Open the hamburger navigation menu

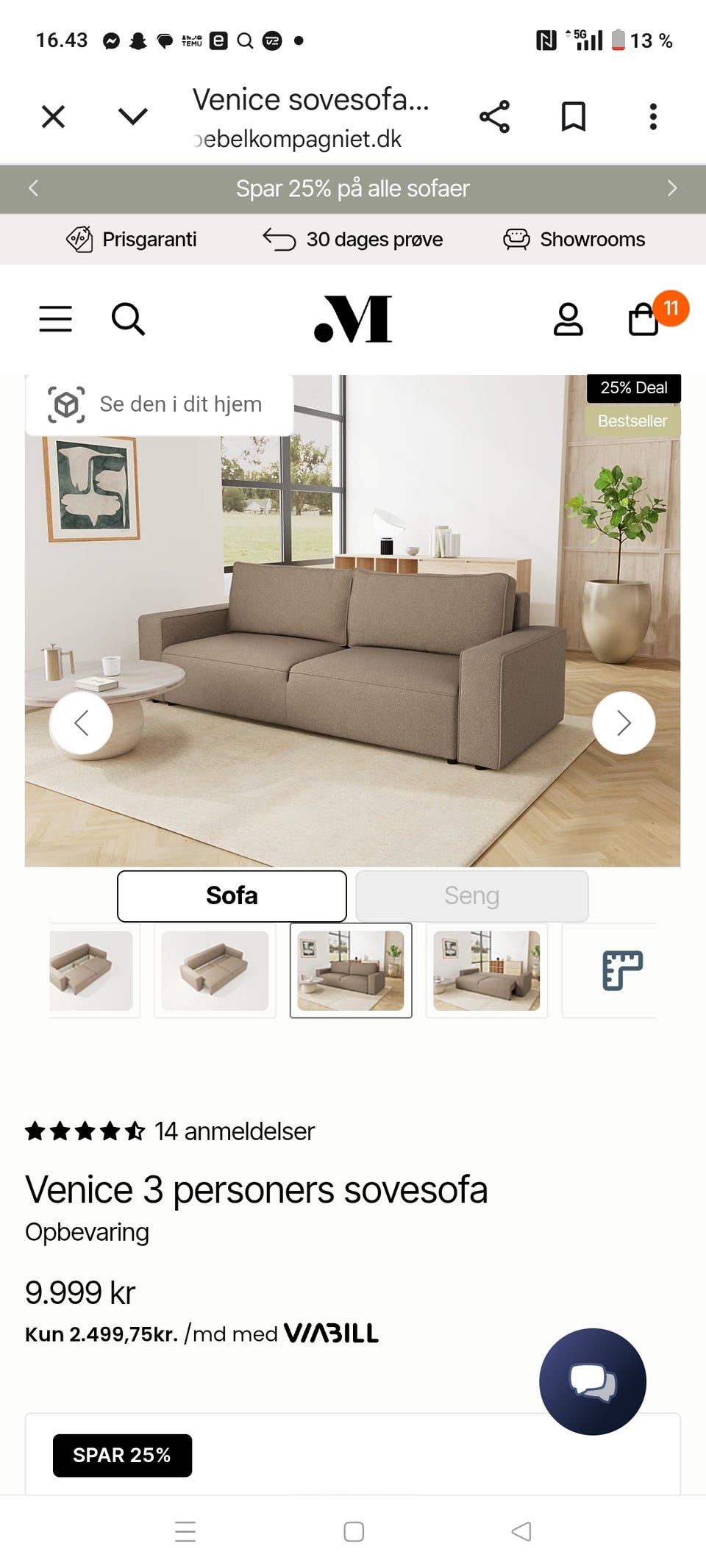pos(55,319)
